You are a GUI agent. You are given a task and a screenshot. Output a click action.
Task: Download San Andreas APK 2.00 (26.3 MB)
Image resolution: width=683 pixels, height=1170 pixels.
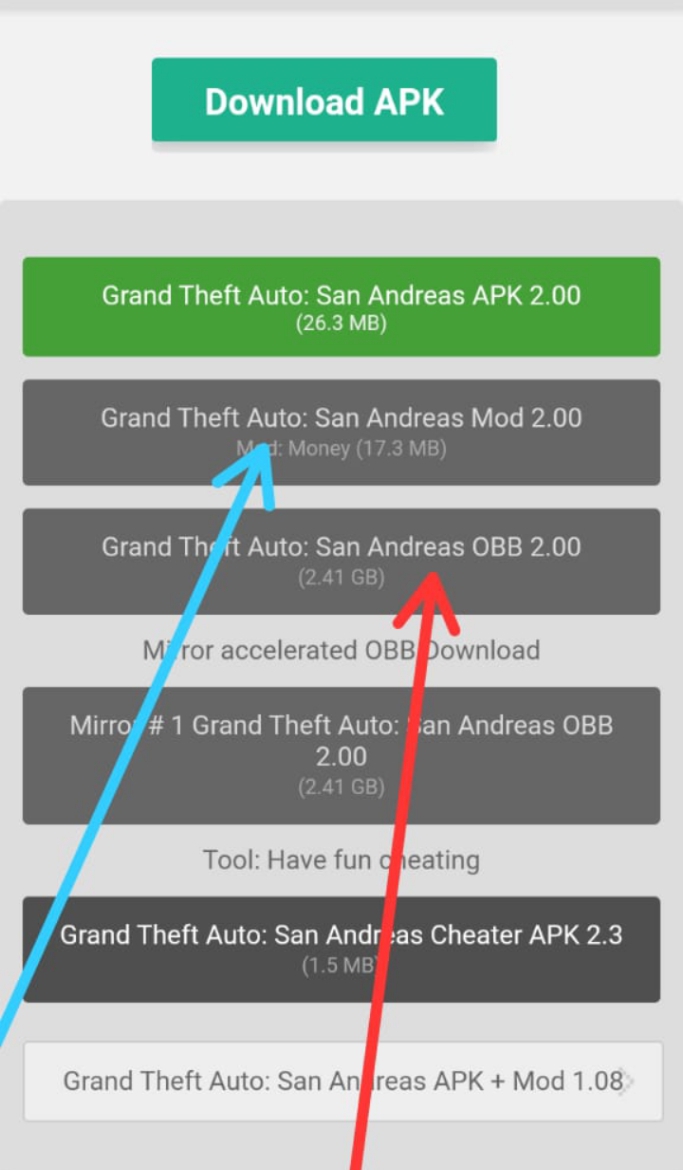click(x=341, y=307)
